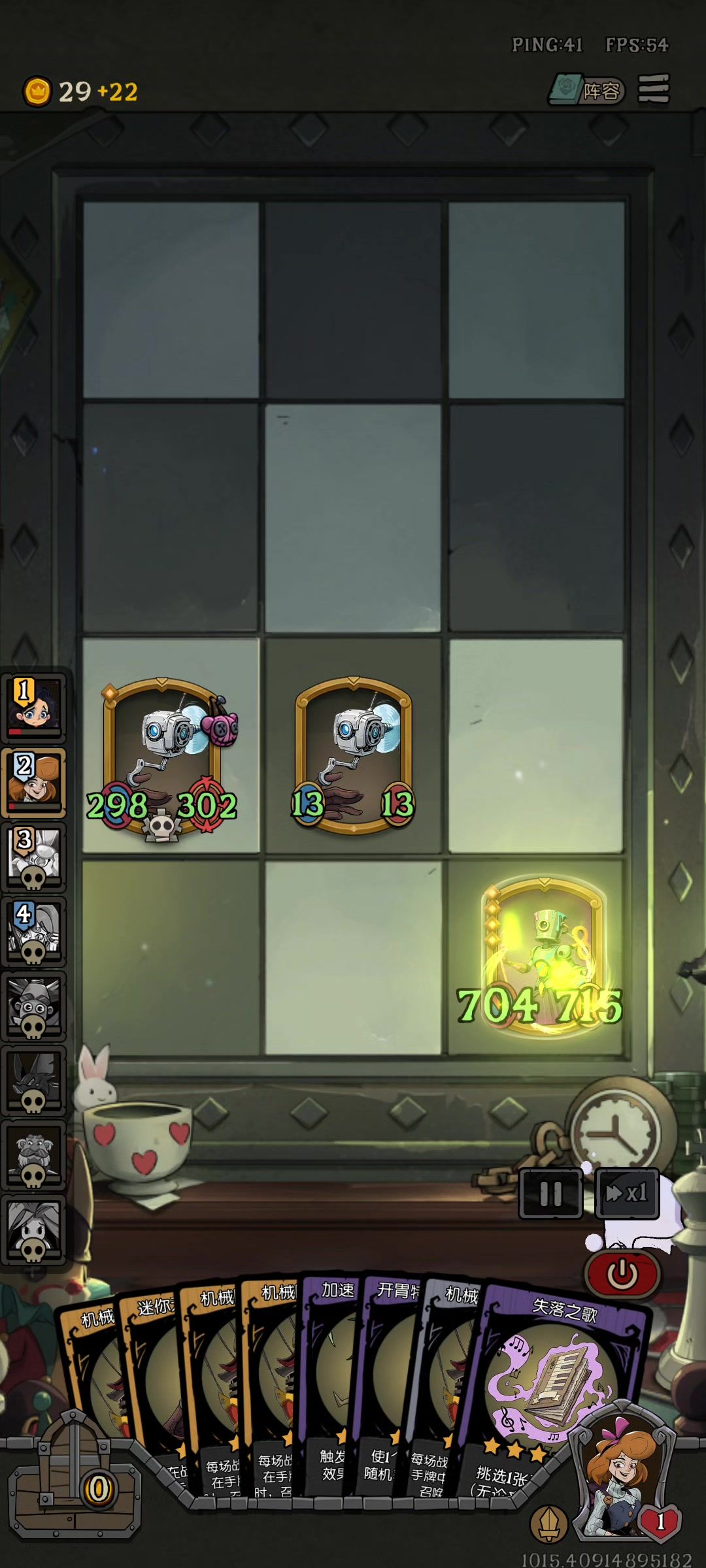Tap the red power button

click(x=622, y=1273)
